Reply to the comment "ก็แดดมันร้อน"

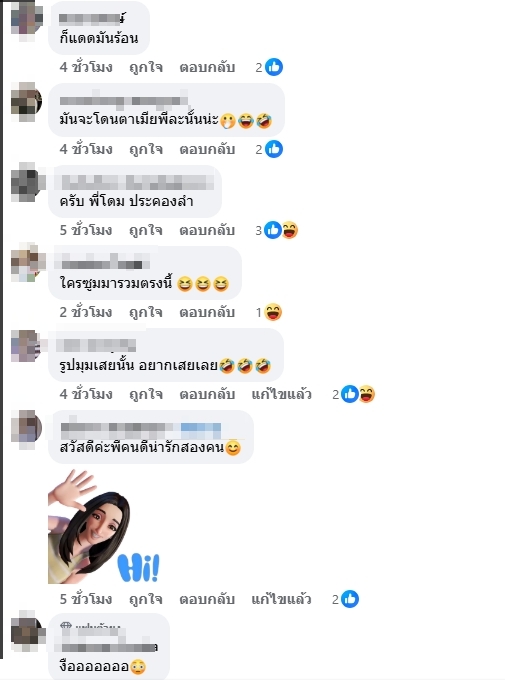(x=207, y=67)
